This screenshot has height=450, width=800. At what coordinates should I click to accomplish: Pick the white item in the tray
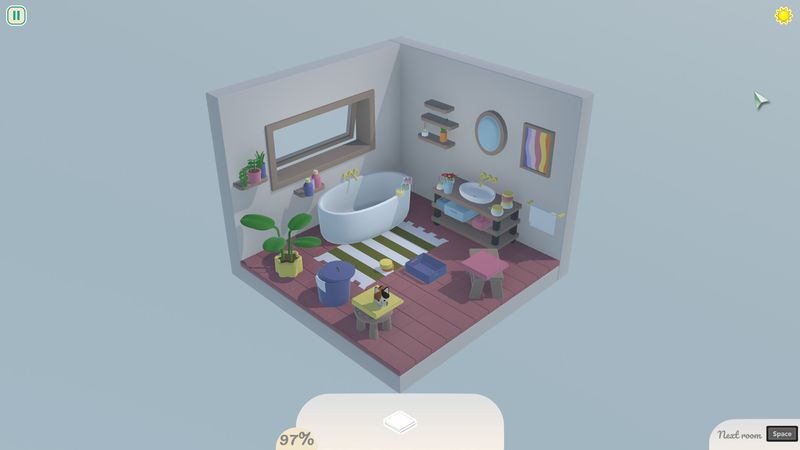(400, 421)
